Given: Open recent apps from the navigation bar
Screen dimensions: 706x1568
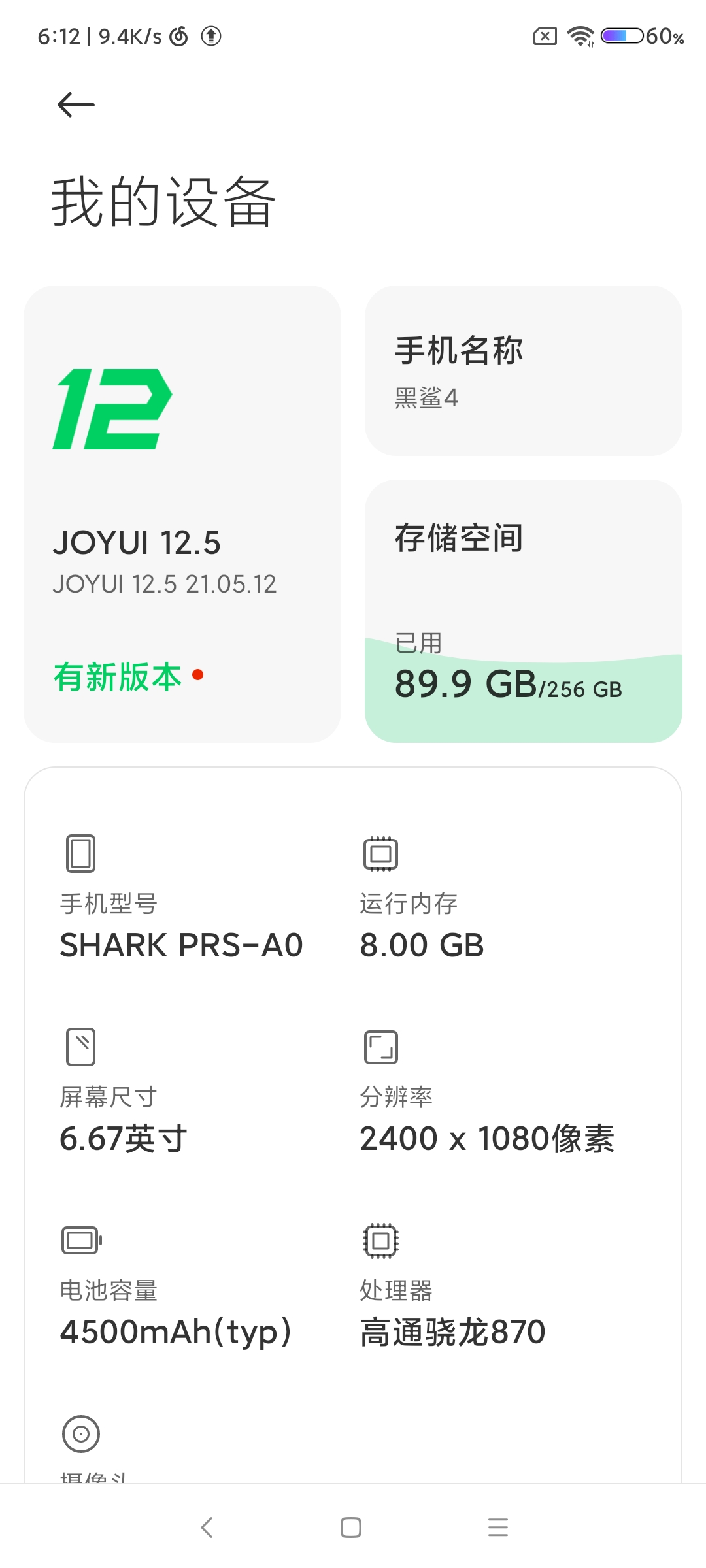Looking at the screenshot, I should pyautogui.click(x=498, y=1527).
